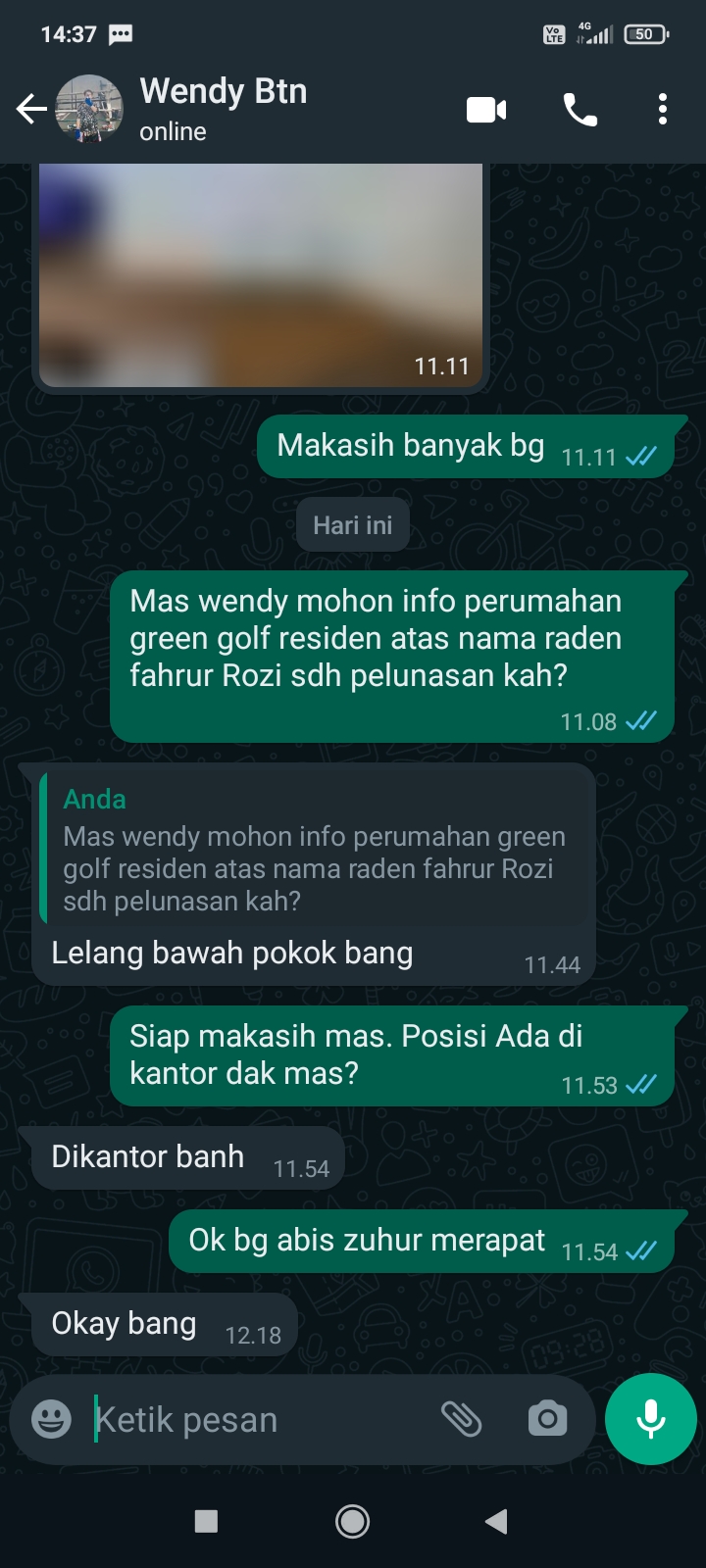Start a video call with Wendy Btn
This screenshot has height=1568, width=706.
pos(486,110)
